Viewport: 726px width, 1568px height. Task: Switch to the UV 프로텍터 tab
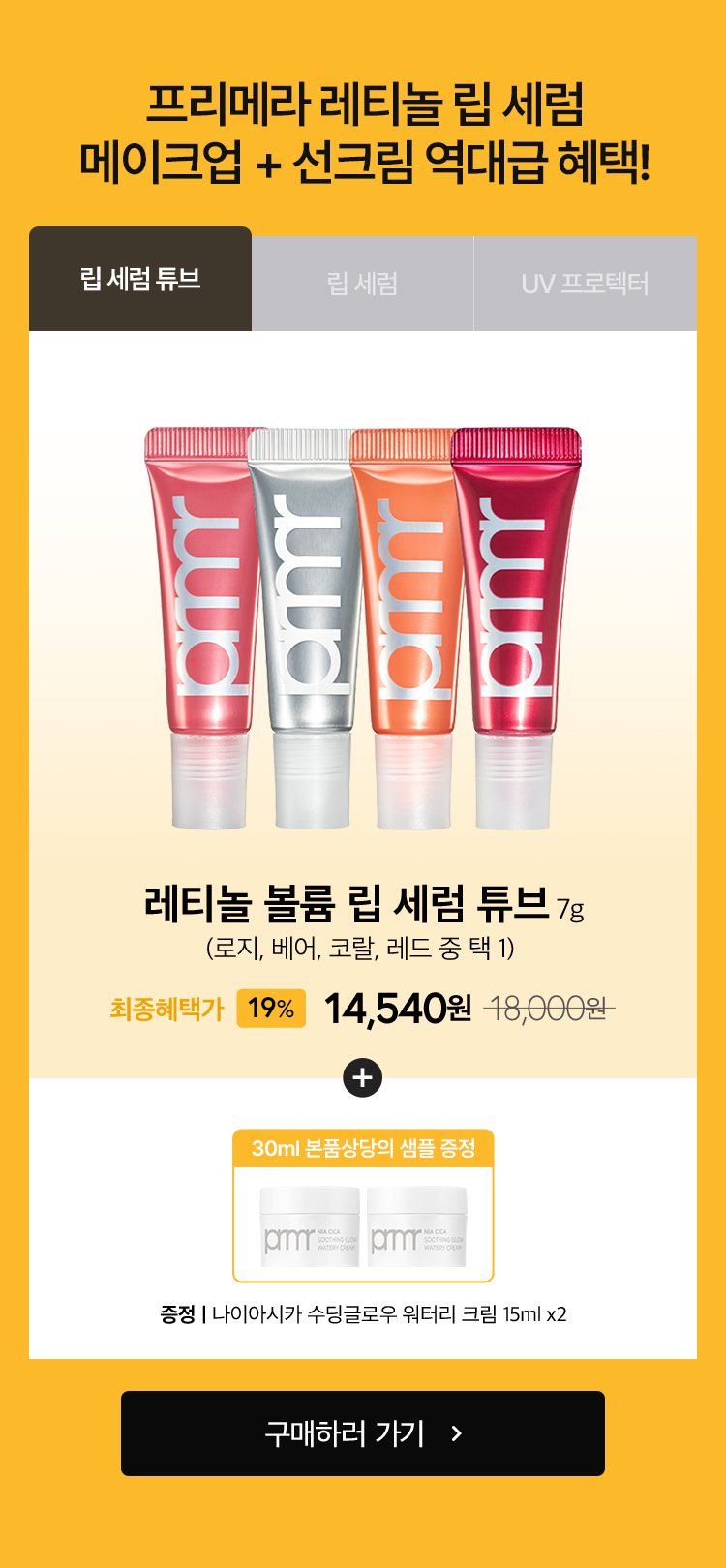click(585, 284)
